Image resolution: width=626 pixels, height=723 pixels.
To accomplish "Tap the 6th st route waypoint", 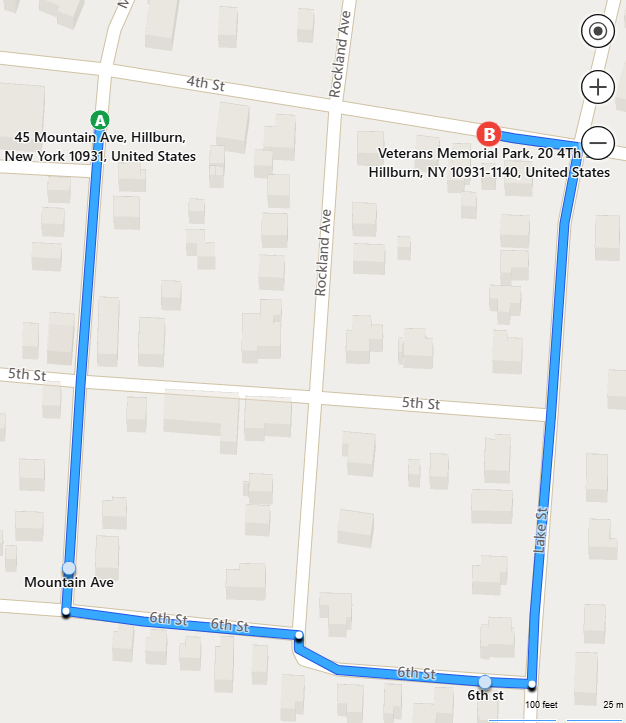I will pyautogui.click(x=485, y=682).
